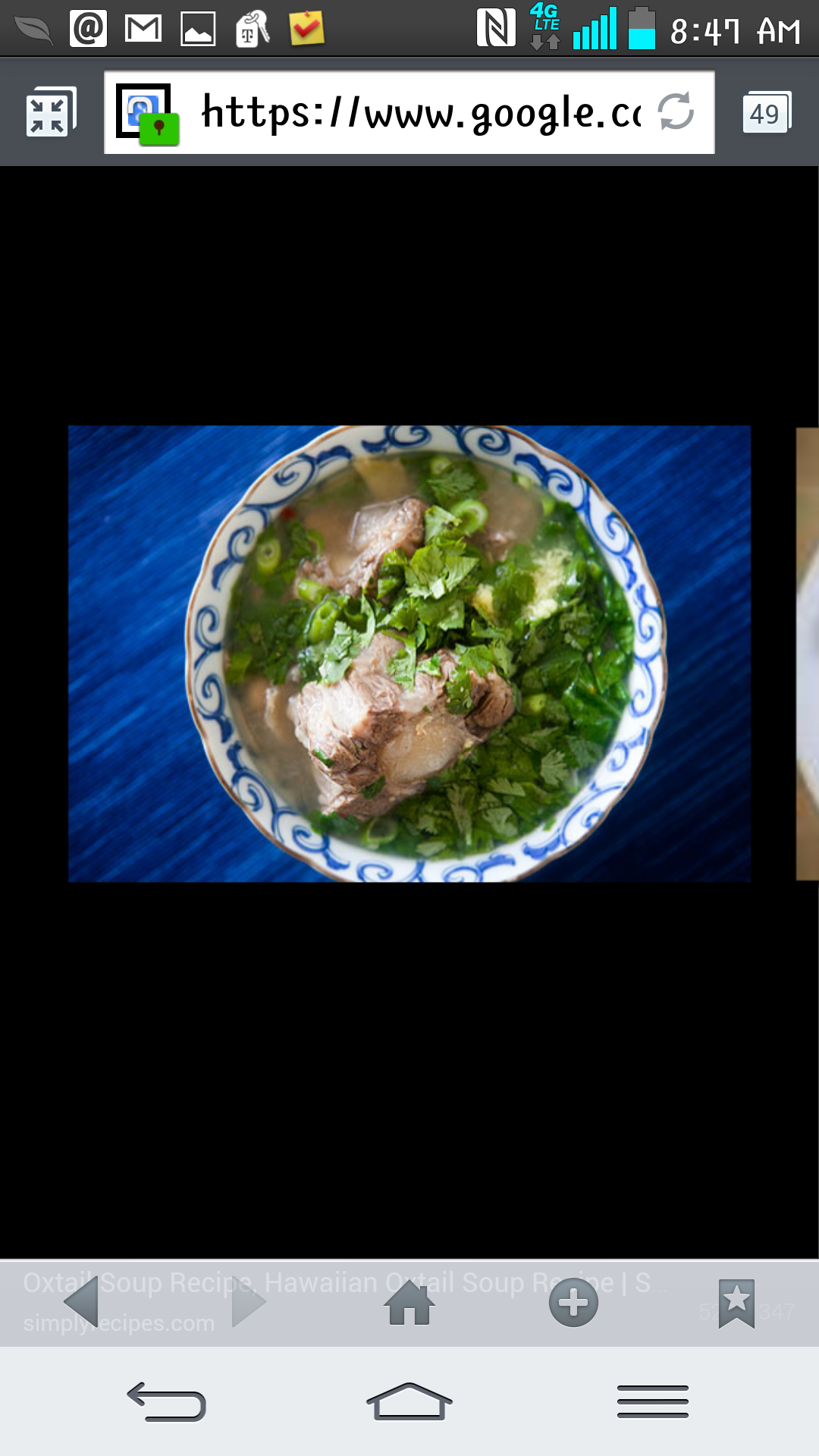Screen dimensions: 819x1456
Task: Tap the system back key
Action: pos(167,1401)
